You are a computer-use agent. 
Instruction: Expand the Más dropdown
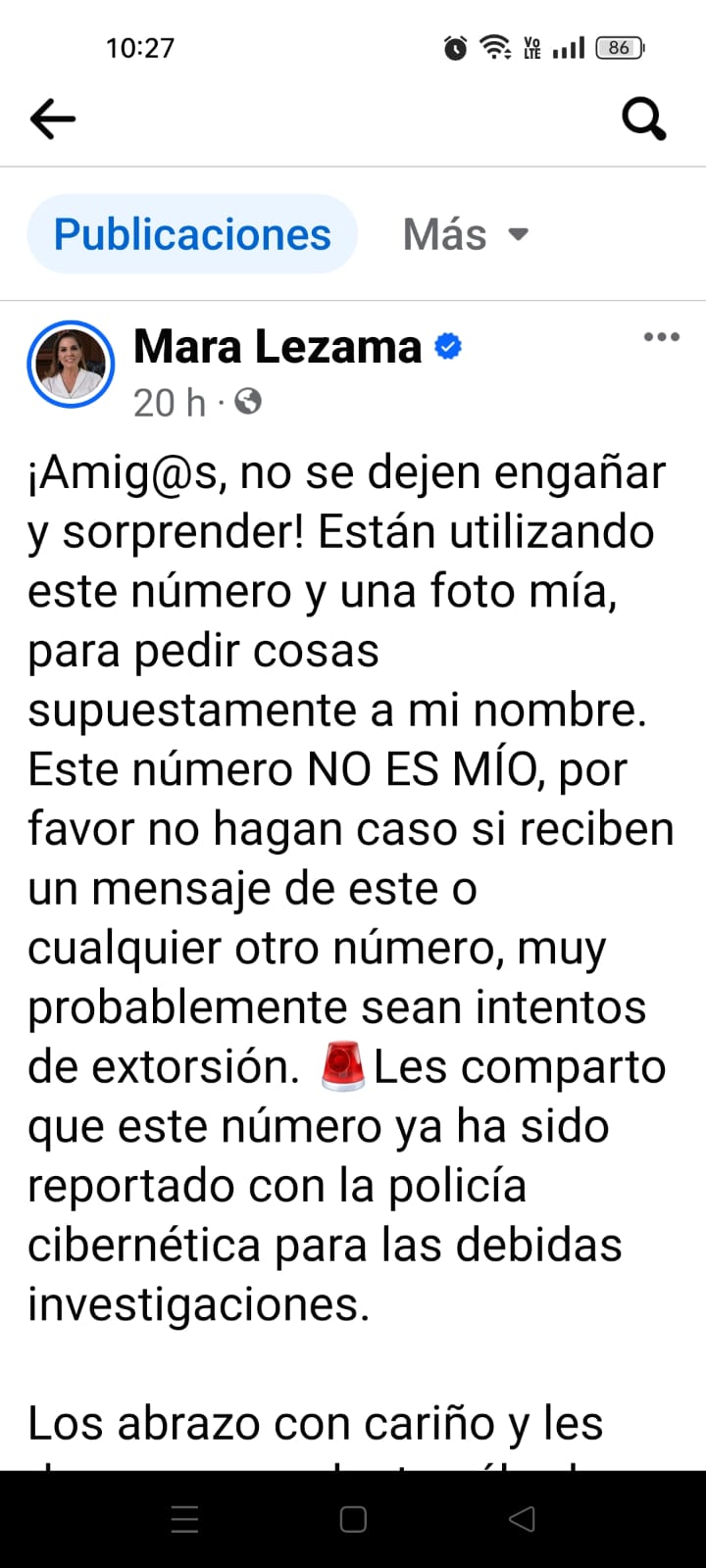pos(466,234)
